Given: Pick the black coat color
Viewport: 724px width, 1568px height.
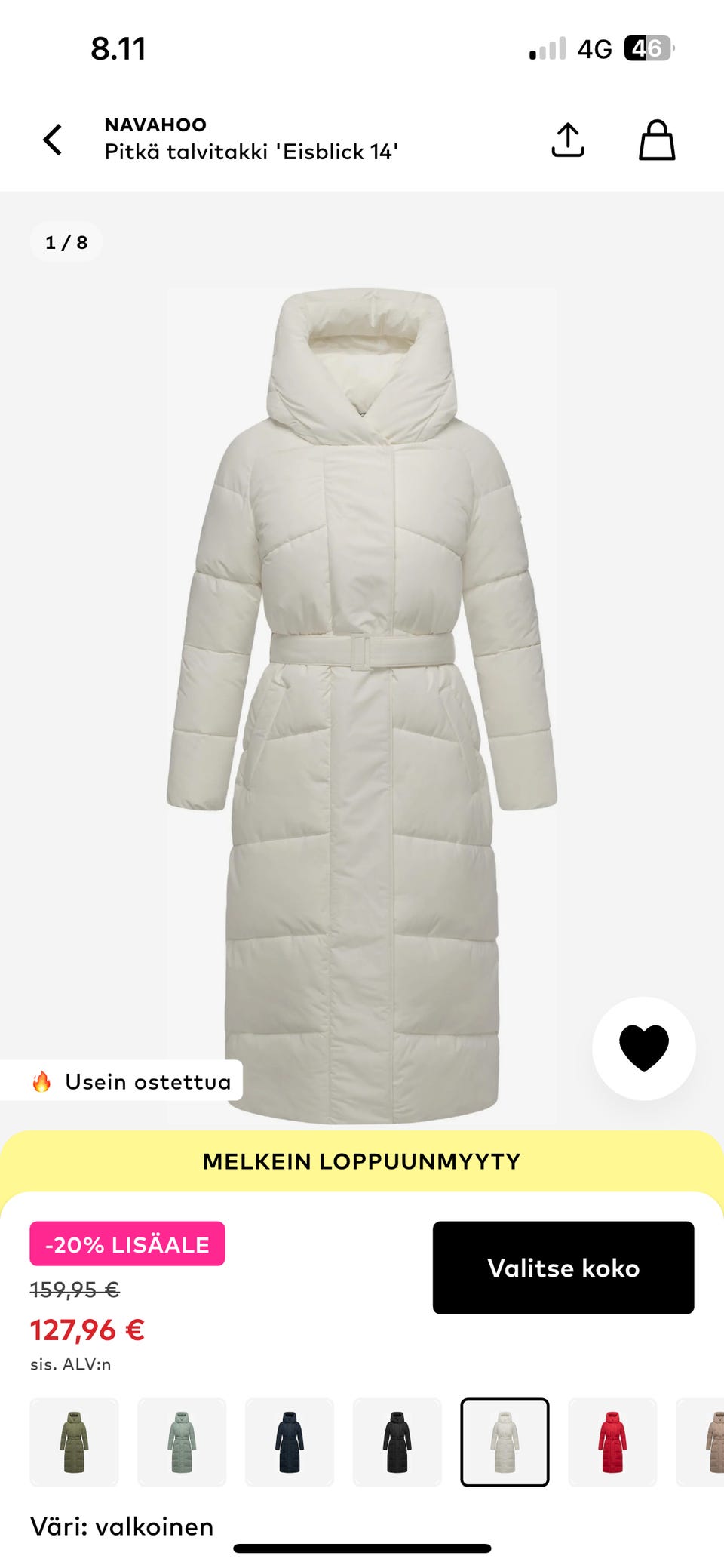Looking at the screenshot, I should 397,1441.
